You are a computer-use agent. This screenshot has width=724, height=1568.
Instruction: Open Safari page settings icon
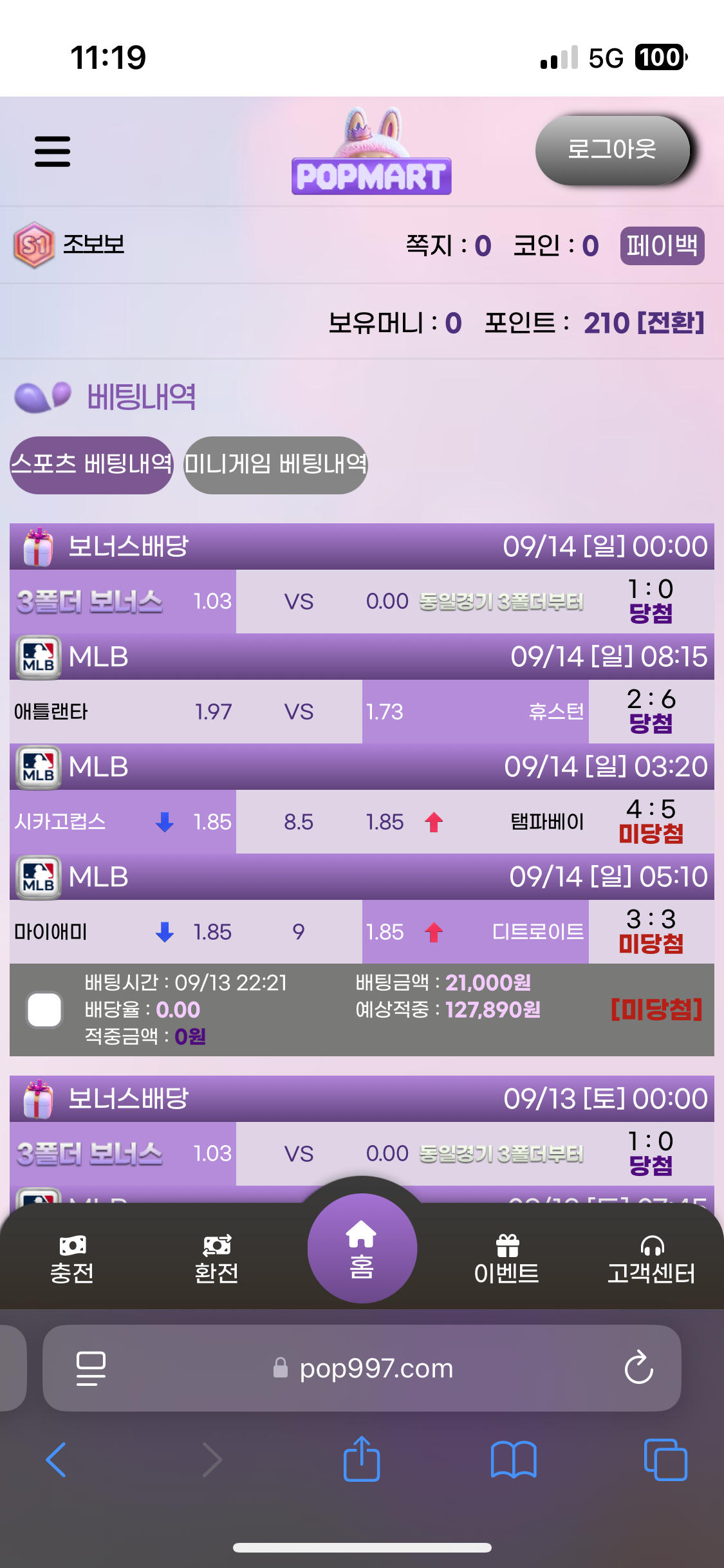91,1368
